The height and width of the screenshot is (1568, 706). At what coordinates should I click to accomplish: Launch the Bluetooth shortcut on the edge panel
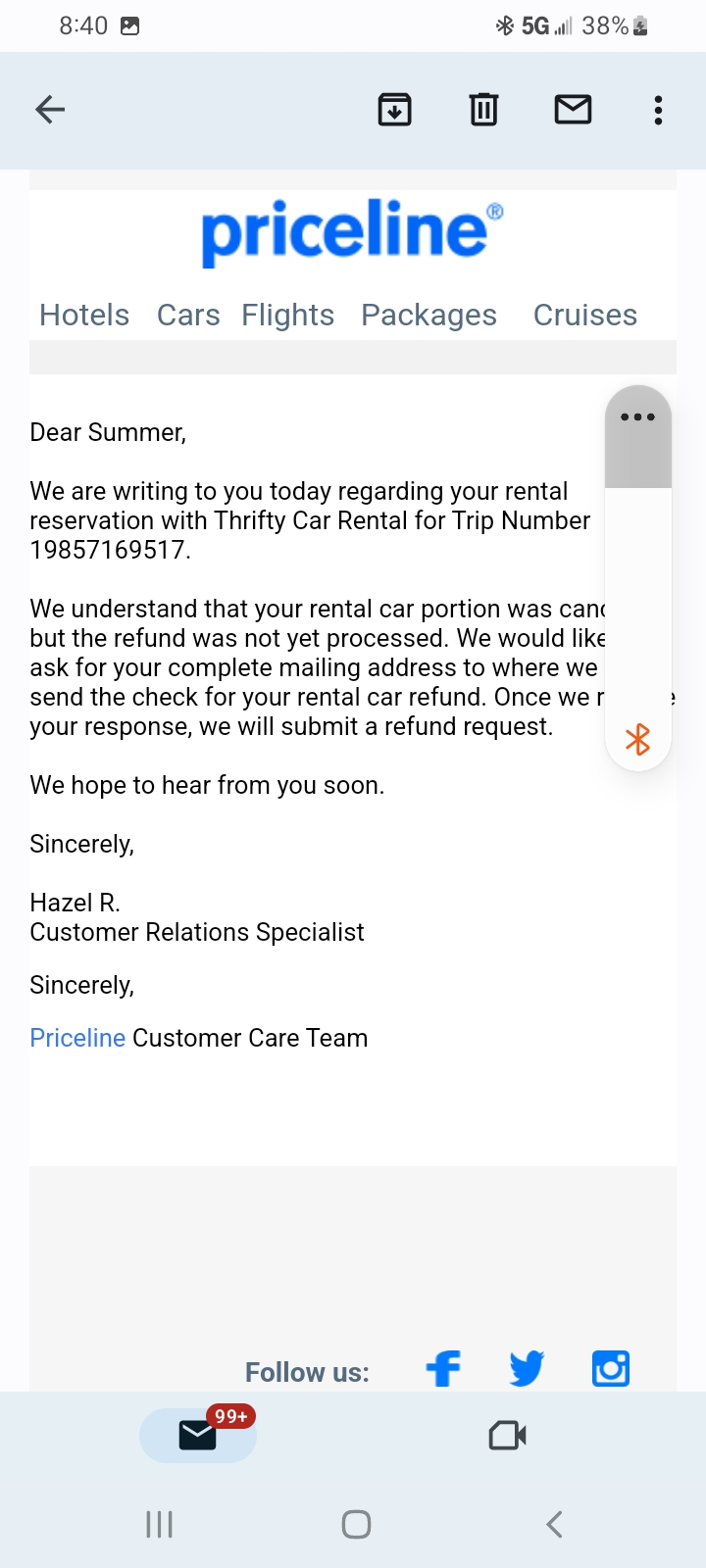[637, 739]
